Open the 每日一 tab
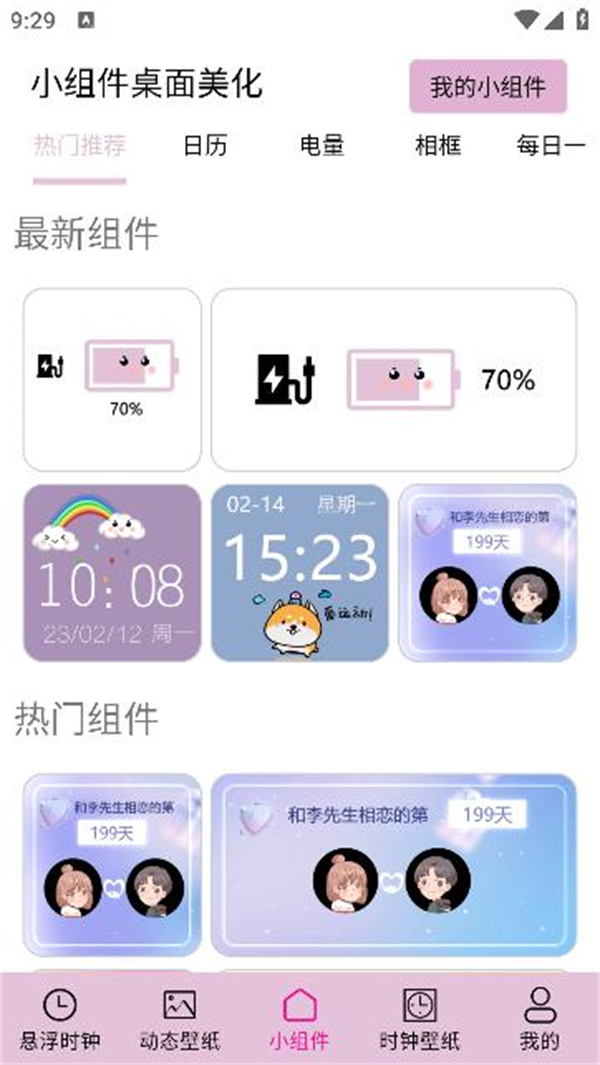The image size is (600, 1065). point(551,146)
